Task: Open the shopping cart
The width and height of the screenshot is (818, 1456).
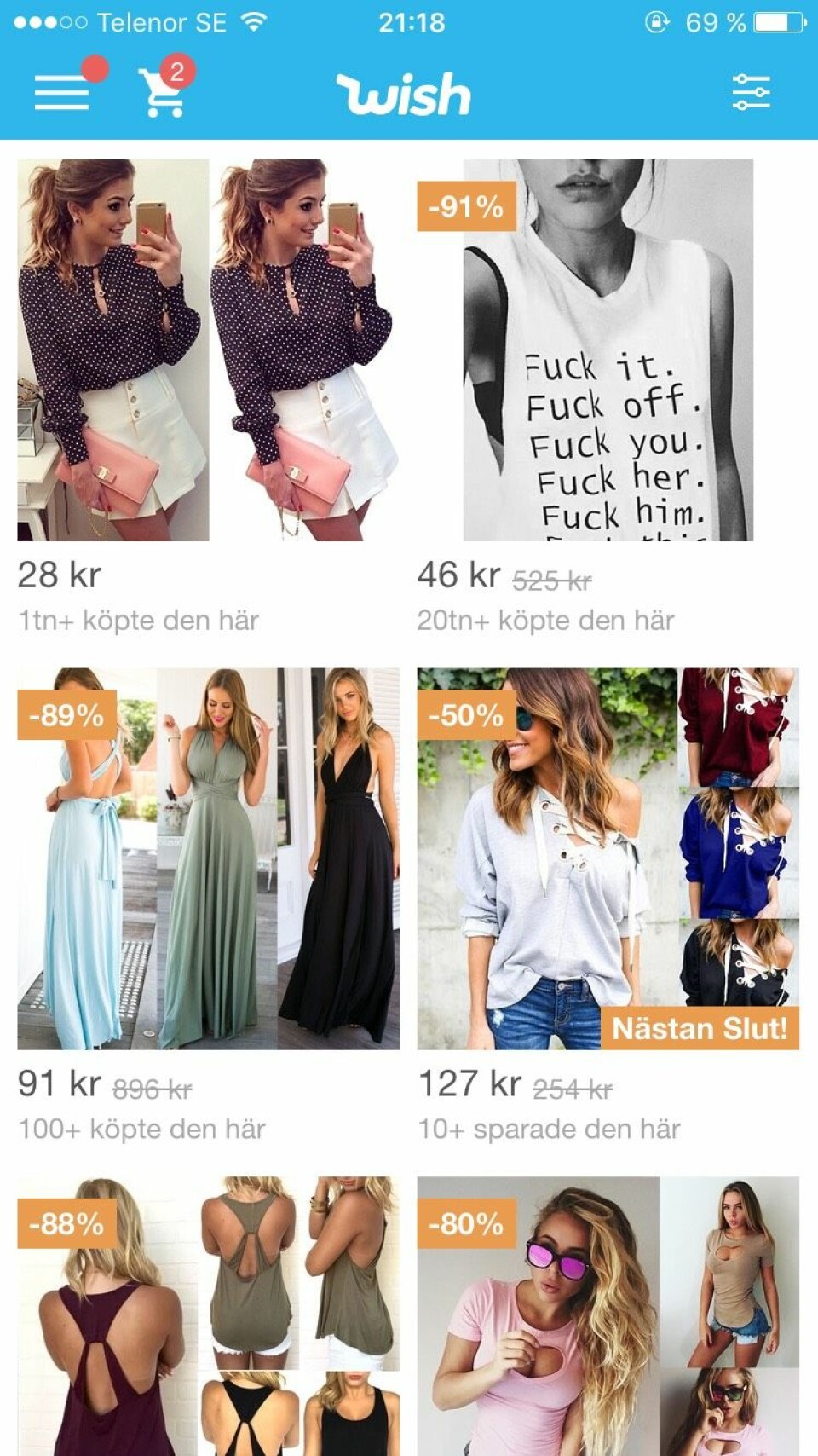Action: click(x=163, y=92)
